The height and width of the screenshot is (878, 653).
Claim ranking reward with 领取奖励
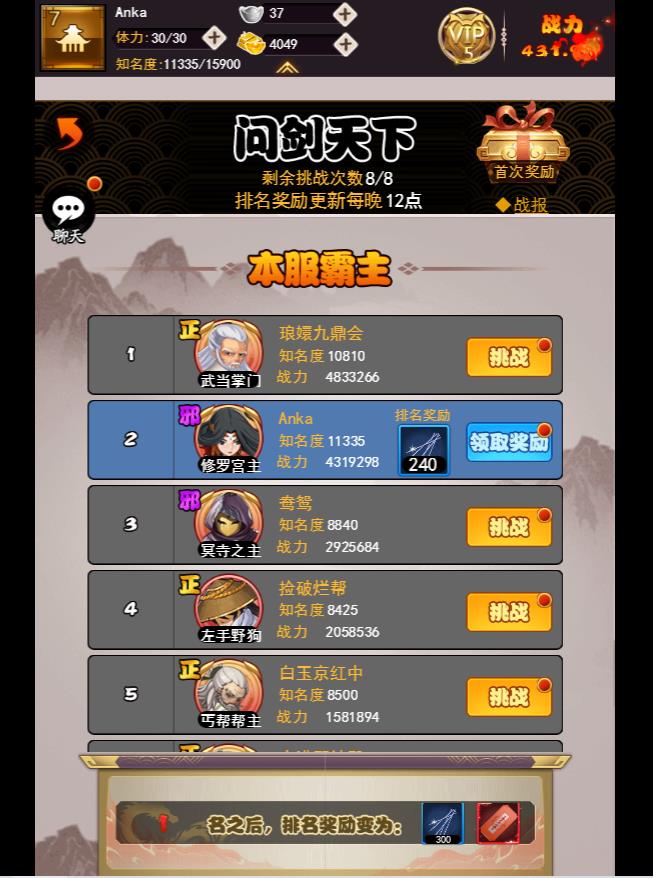(x=509, y=442)
